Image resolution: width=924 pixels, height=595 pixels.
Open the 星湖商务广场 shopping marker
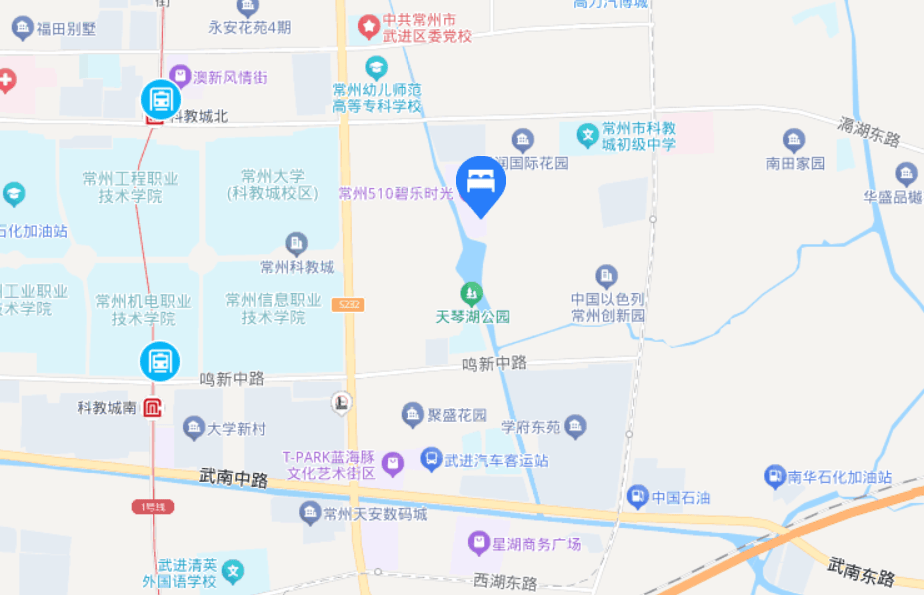(x=479, y=543)
